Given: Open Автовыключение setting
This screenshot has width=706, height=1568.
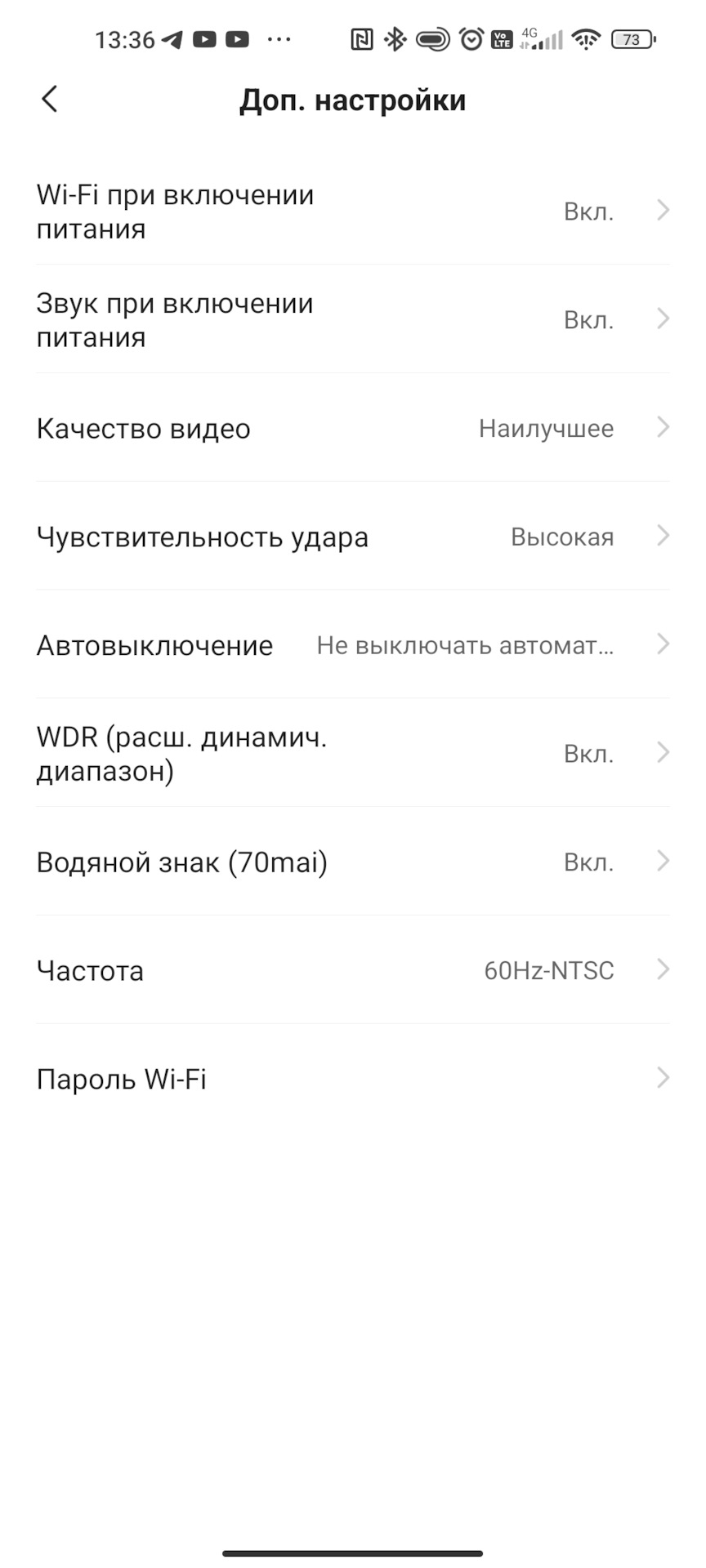Looking at the screenshot, I should click(x=353, y=645).
